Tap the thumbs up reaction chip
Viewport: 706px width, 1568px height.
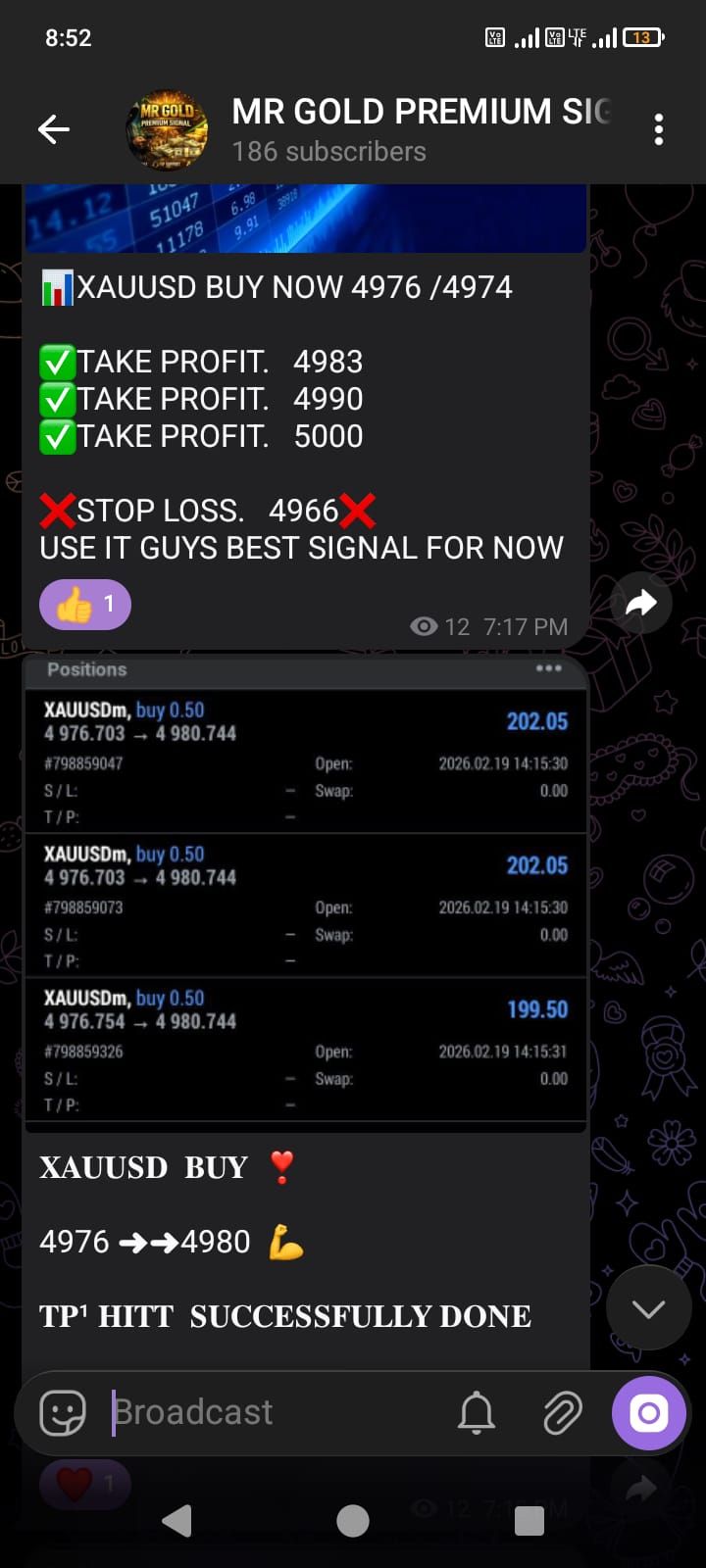tap(85, 605)
